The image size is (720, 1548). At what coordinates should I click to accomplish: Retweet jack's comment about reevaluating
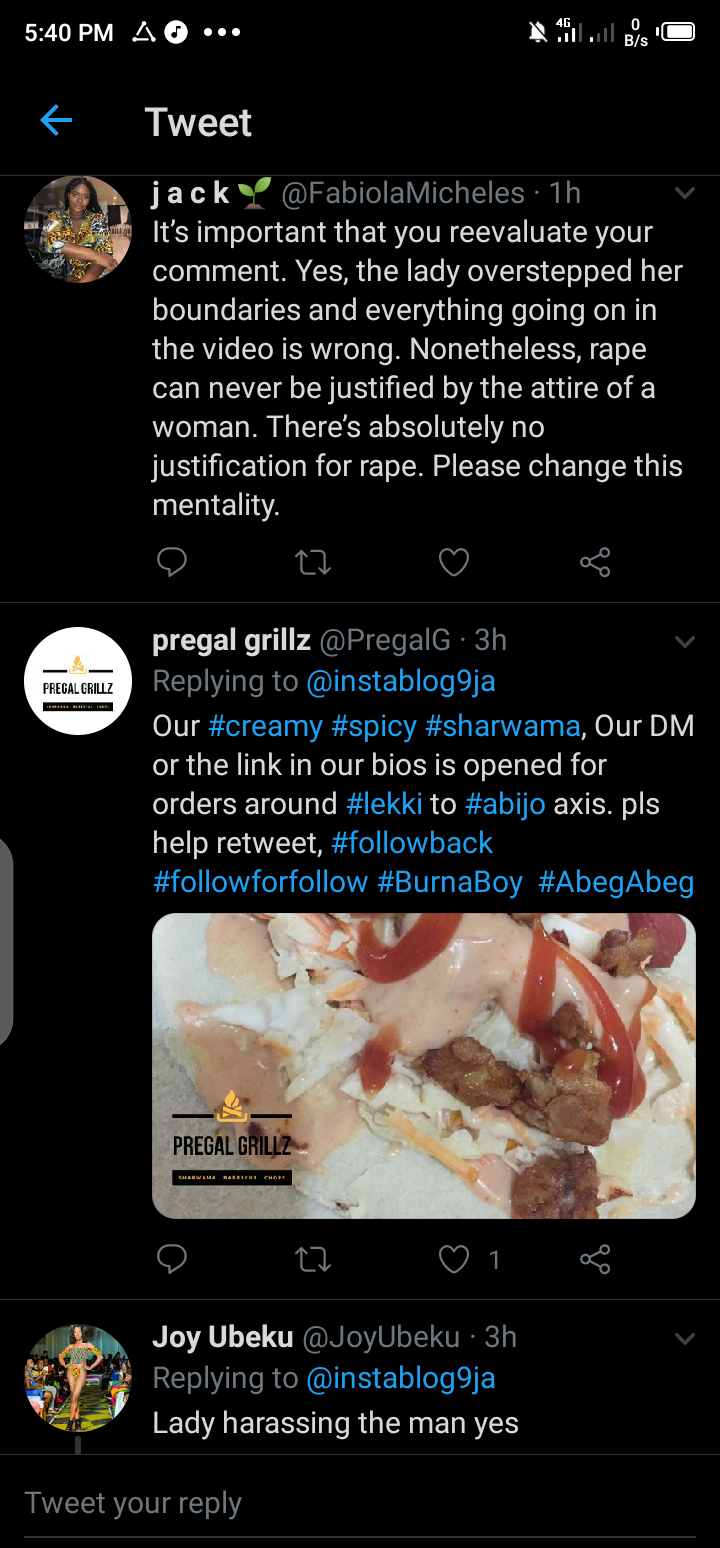coord(313,563)
